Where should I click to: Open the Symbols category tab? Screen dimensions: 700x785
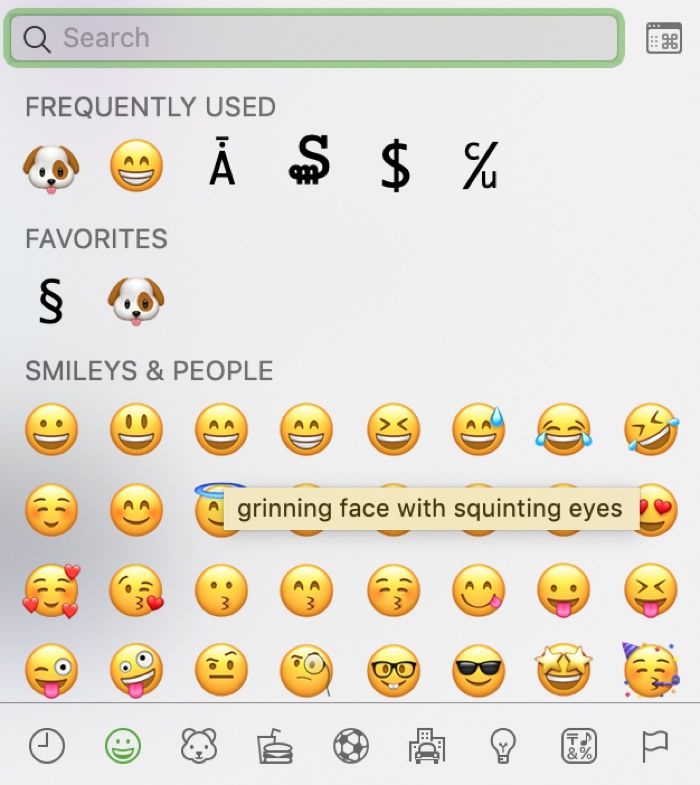(x=579, y=746)
